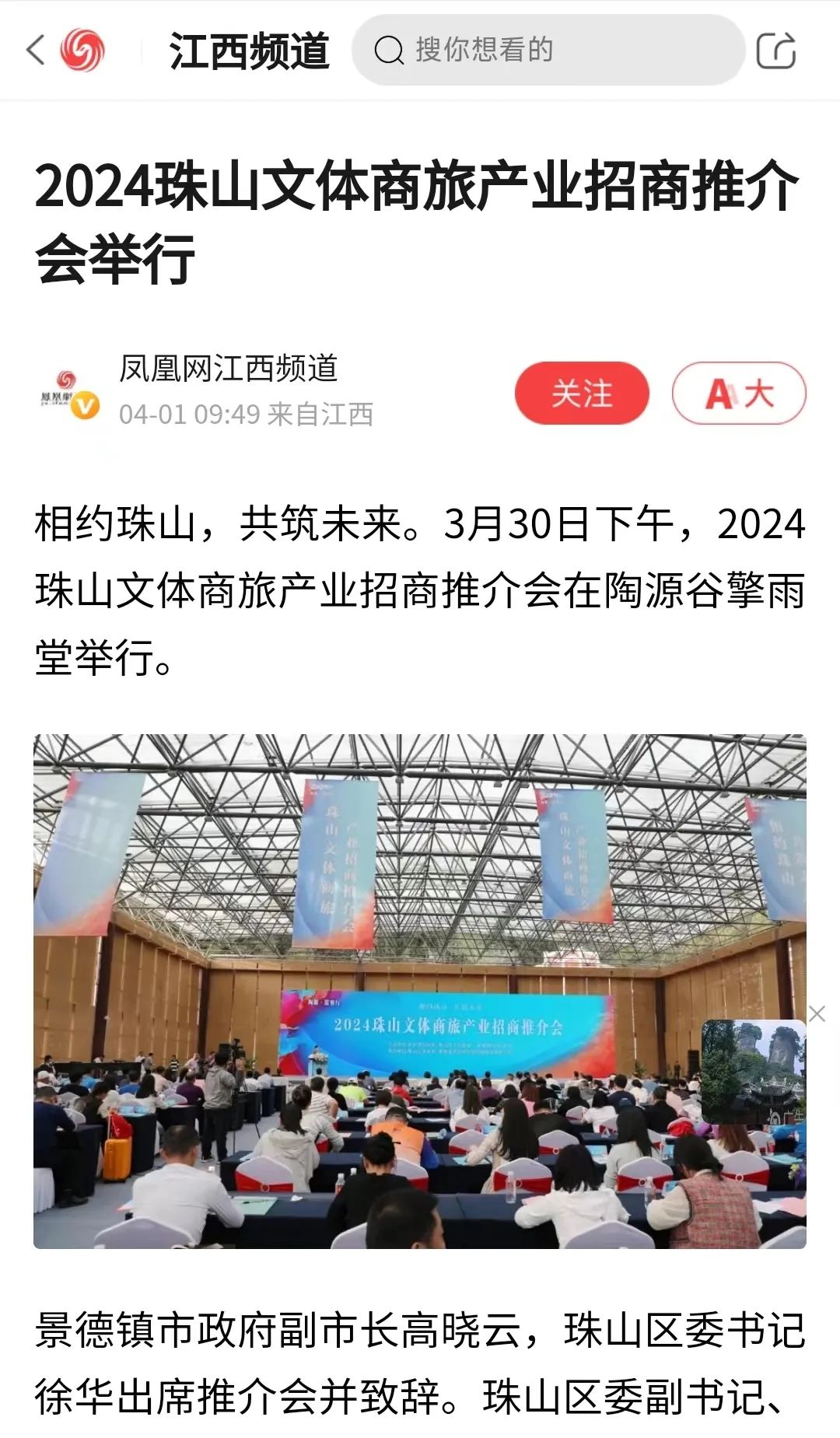Open the floating scenery thumbnail
Screen dimensions: 840x1438
pyautogui.click(x=753, y=1072)
